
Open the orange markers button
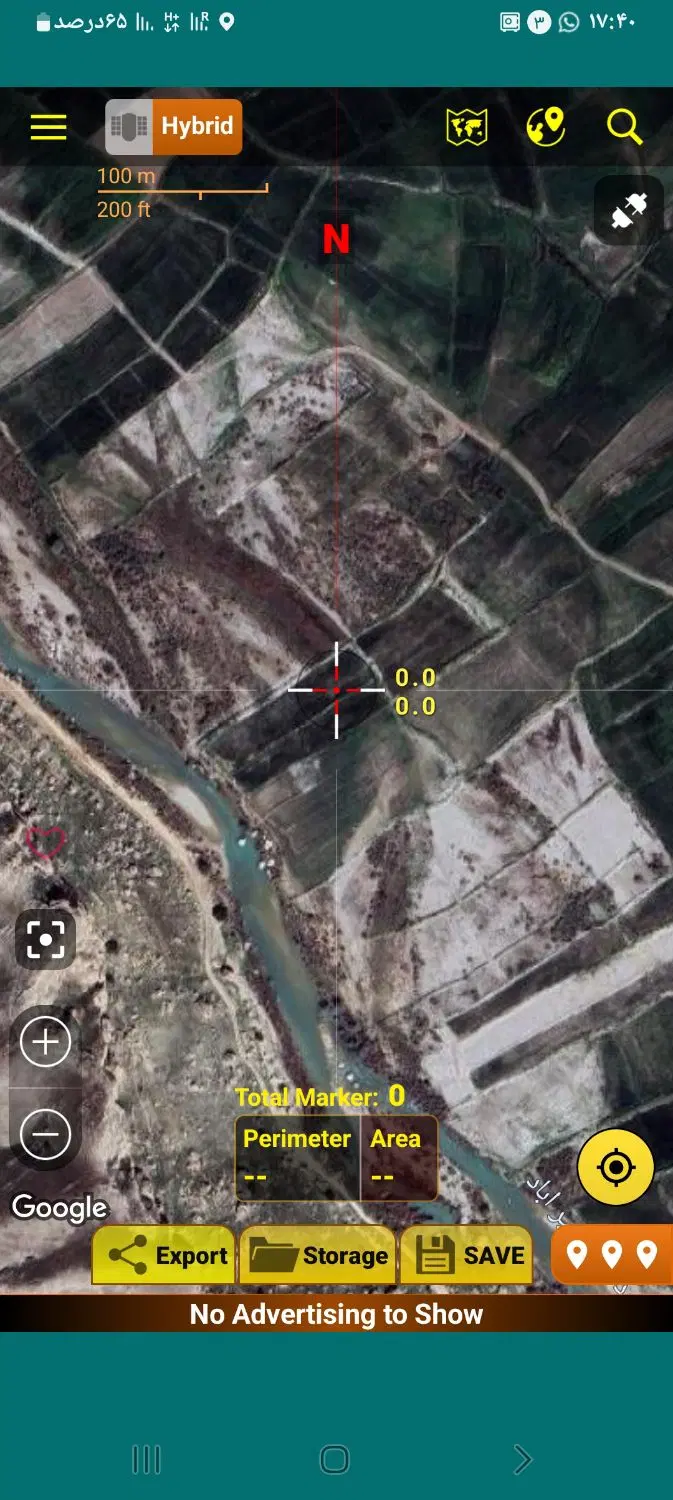coord(611,1254)
